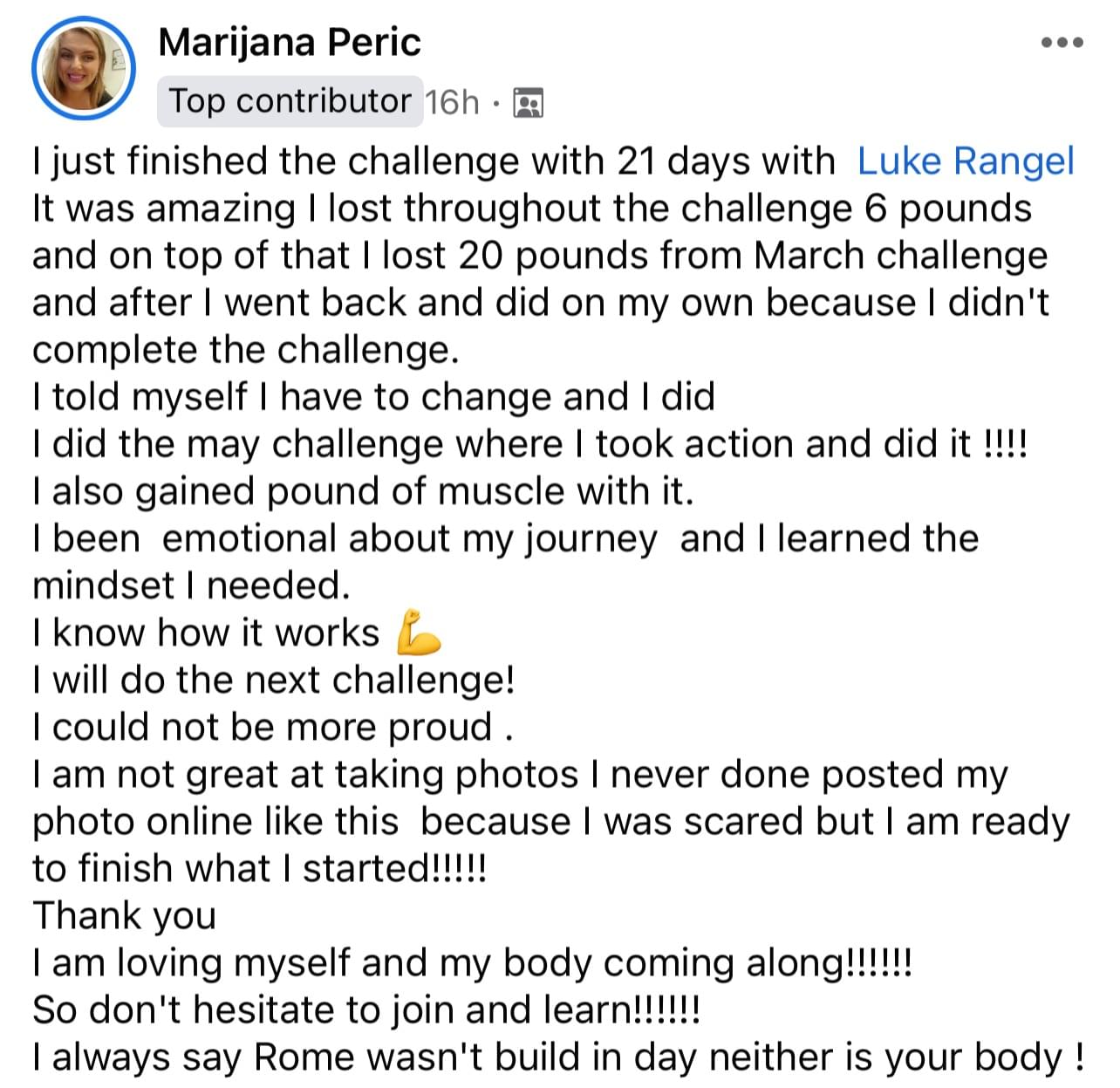Open the tagged Luke Rangel profile link
Image resolution: width=1120 pixels, height=1088 pixels.
(x=965, y=162)
